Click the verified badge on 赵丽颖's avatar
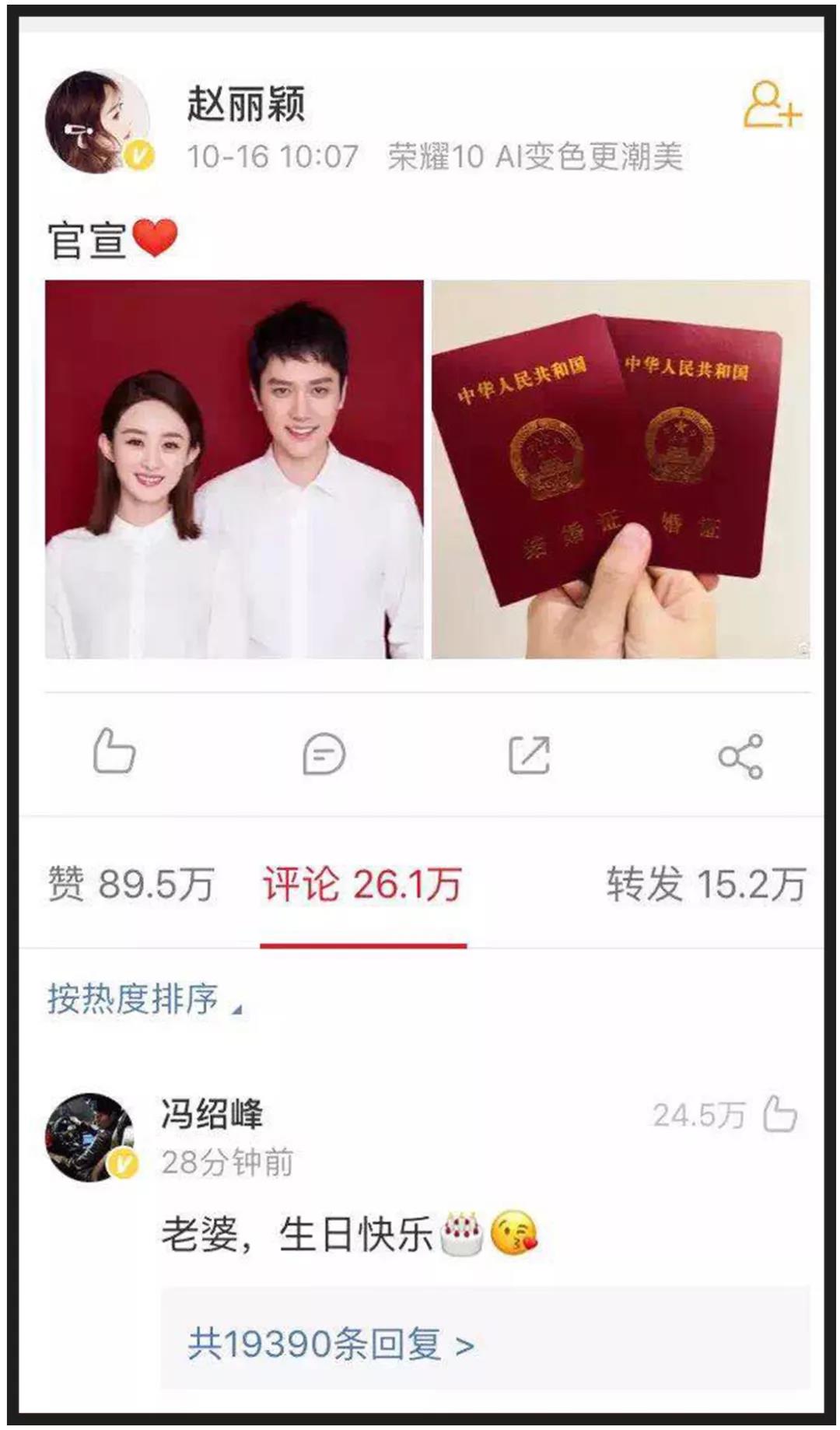840x1430 pixels. pos(138,154)
